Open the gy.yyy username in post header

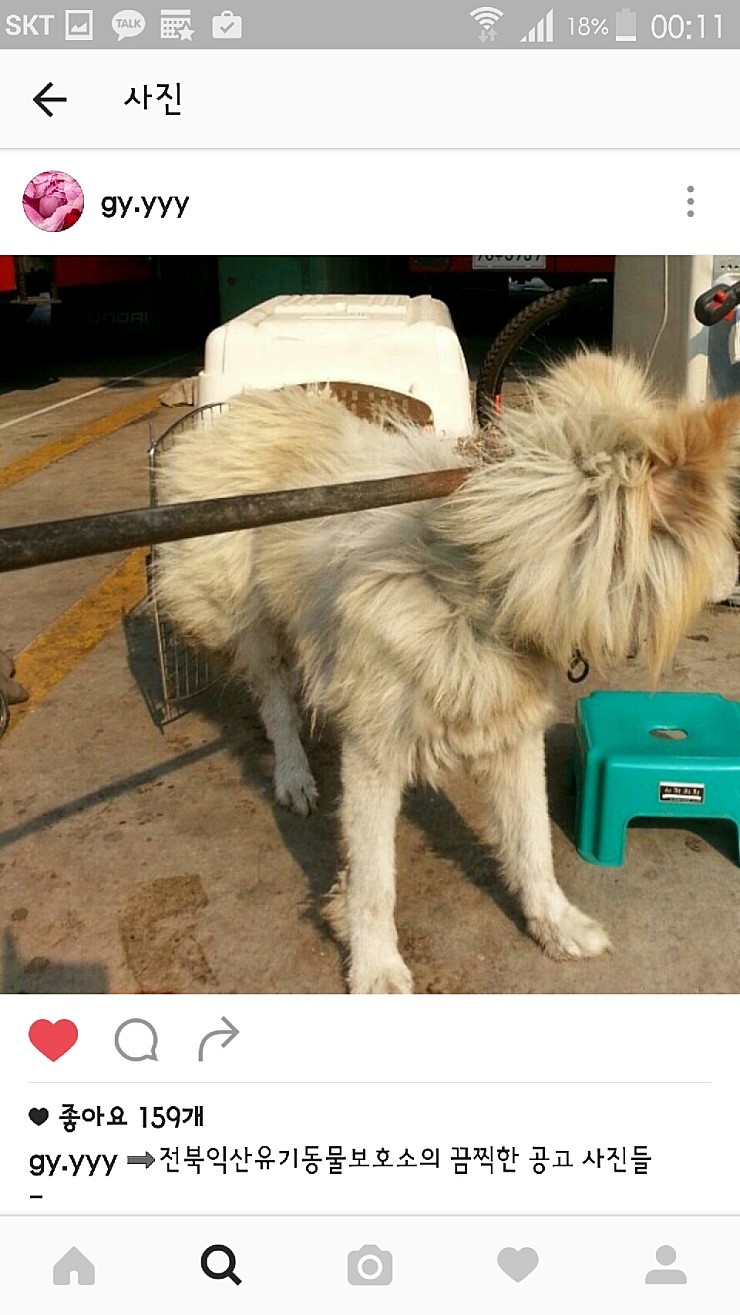(145, 205)
